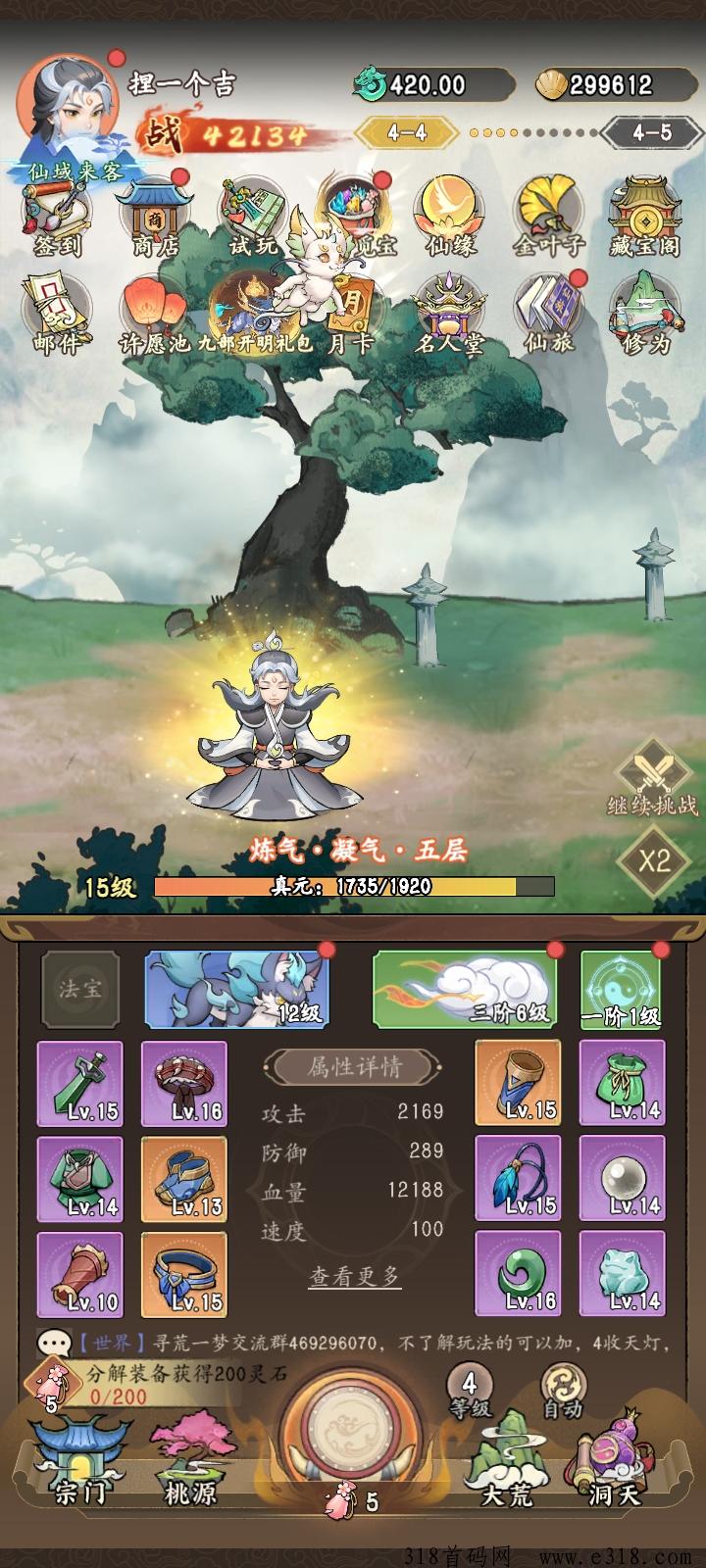706x1568 pixels.
Task: Enter the 藏宝阁 treasure pavilion
Action: (644, 219)
